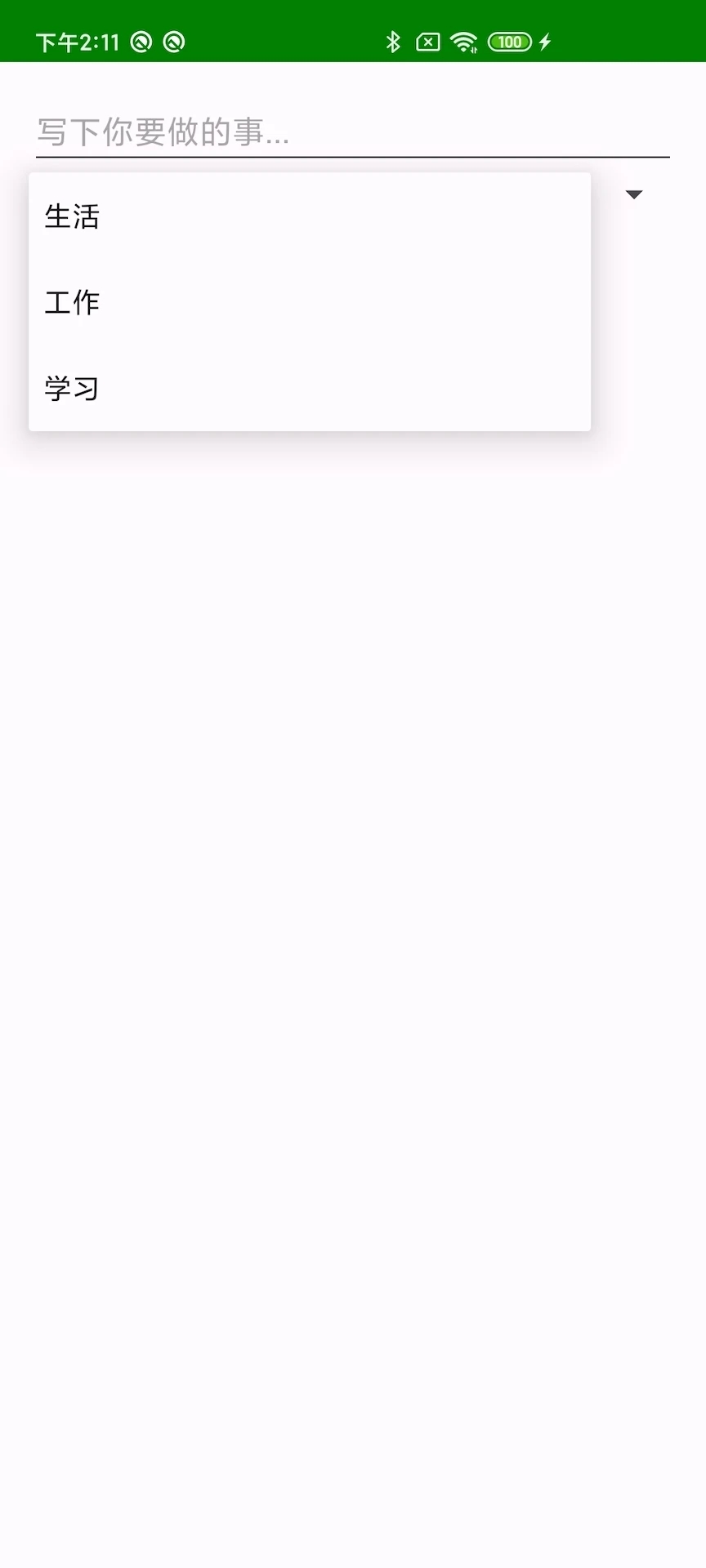The image size is (706, 1568).
Task: Select the 生活 category option
Action: (309, 216)
